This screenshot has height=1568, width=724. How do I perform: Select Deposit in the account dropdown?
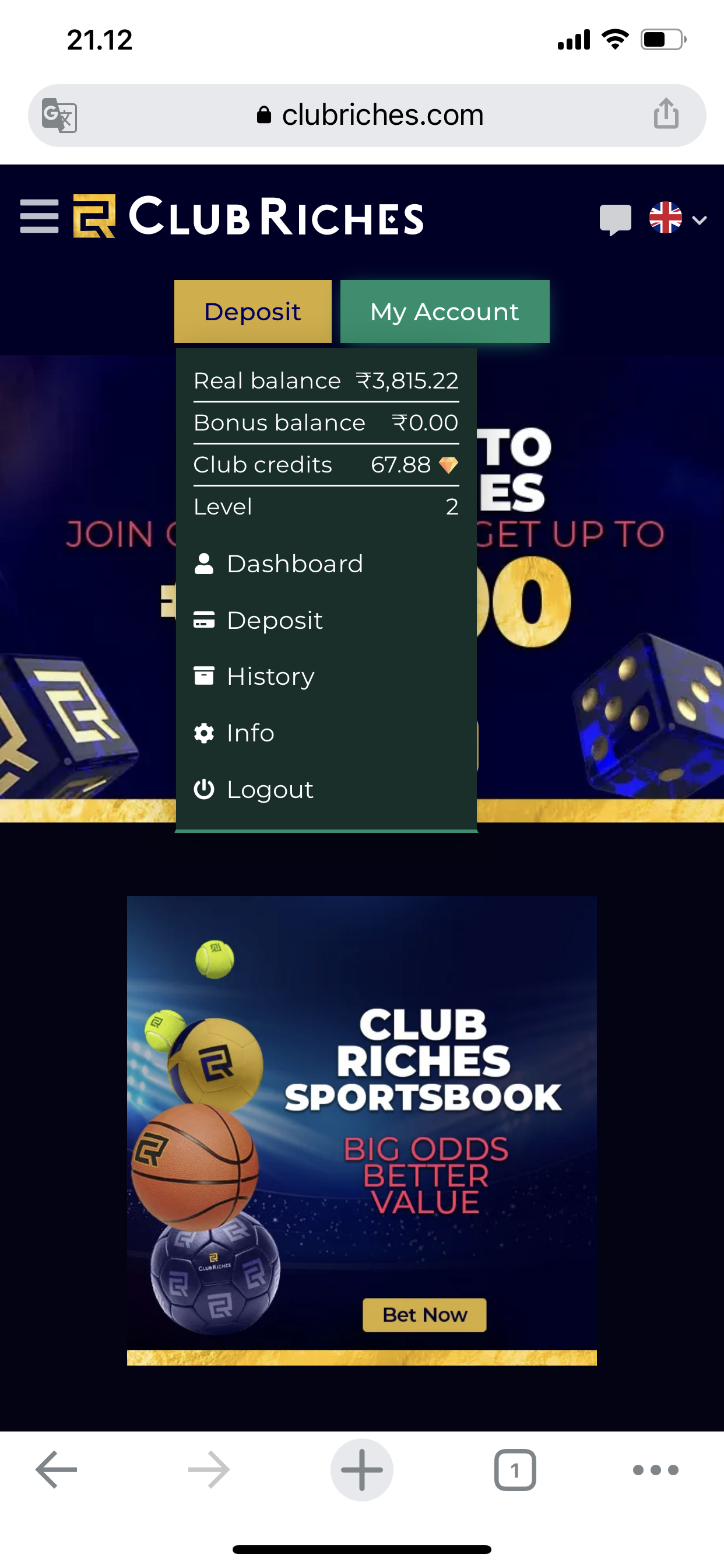274,620
